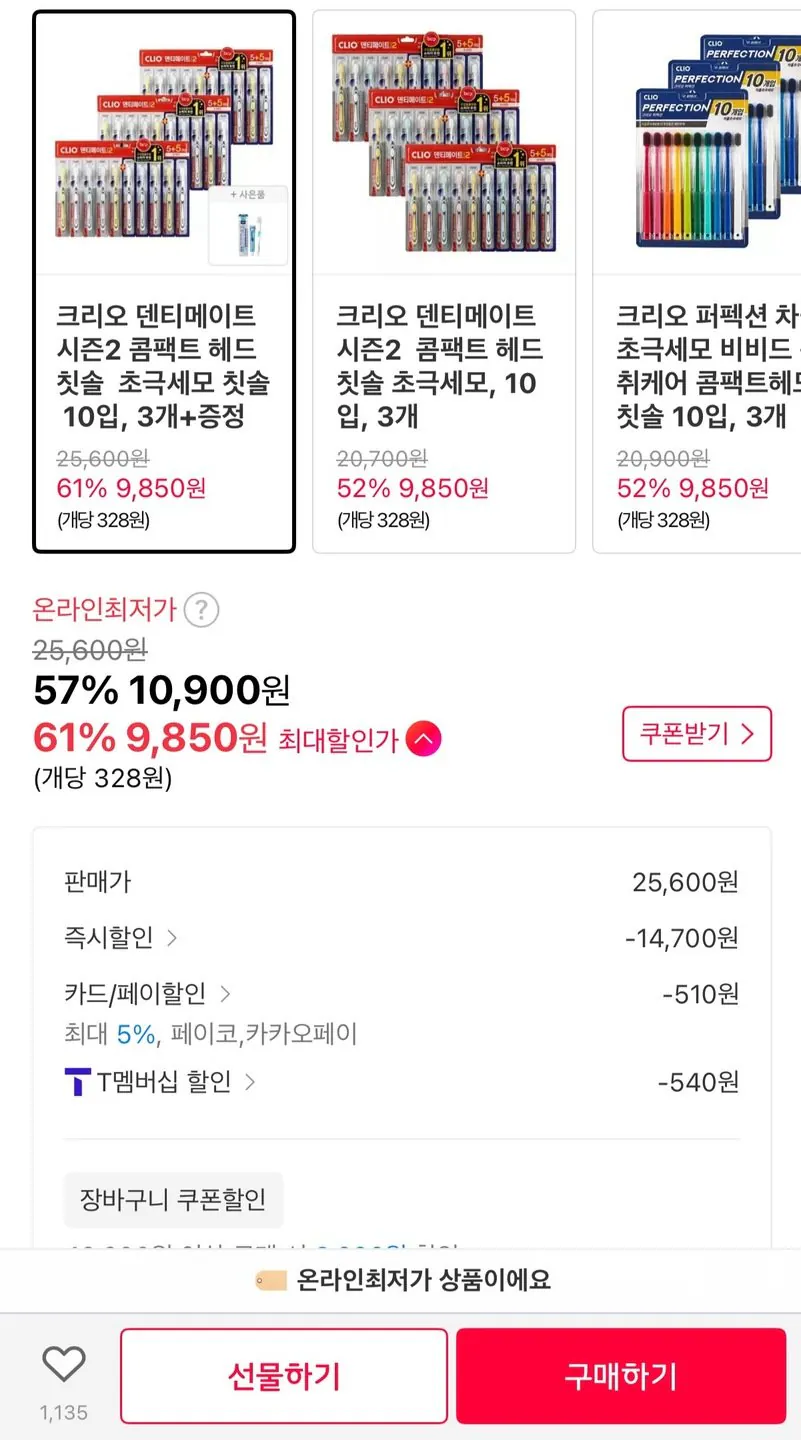The height and width of the screenshot is (1440, 801).
Task: Tap the 1,135 likes count
Action: pyautogui.click(x=64, y=1411)
